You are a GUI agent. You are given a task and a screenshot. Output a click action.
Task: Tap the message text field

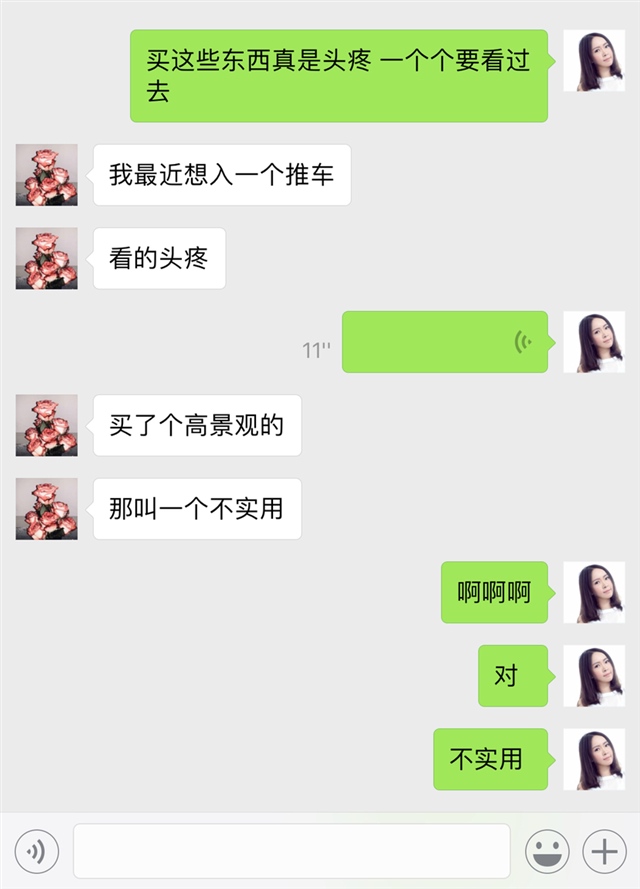point(292,851)
